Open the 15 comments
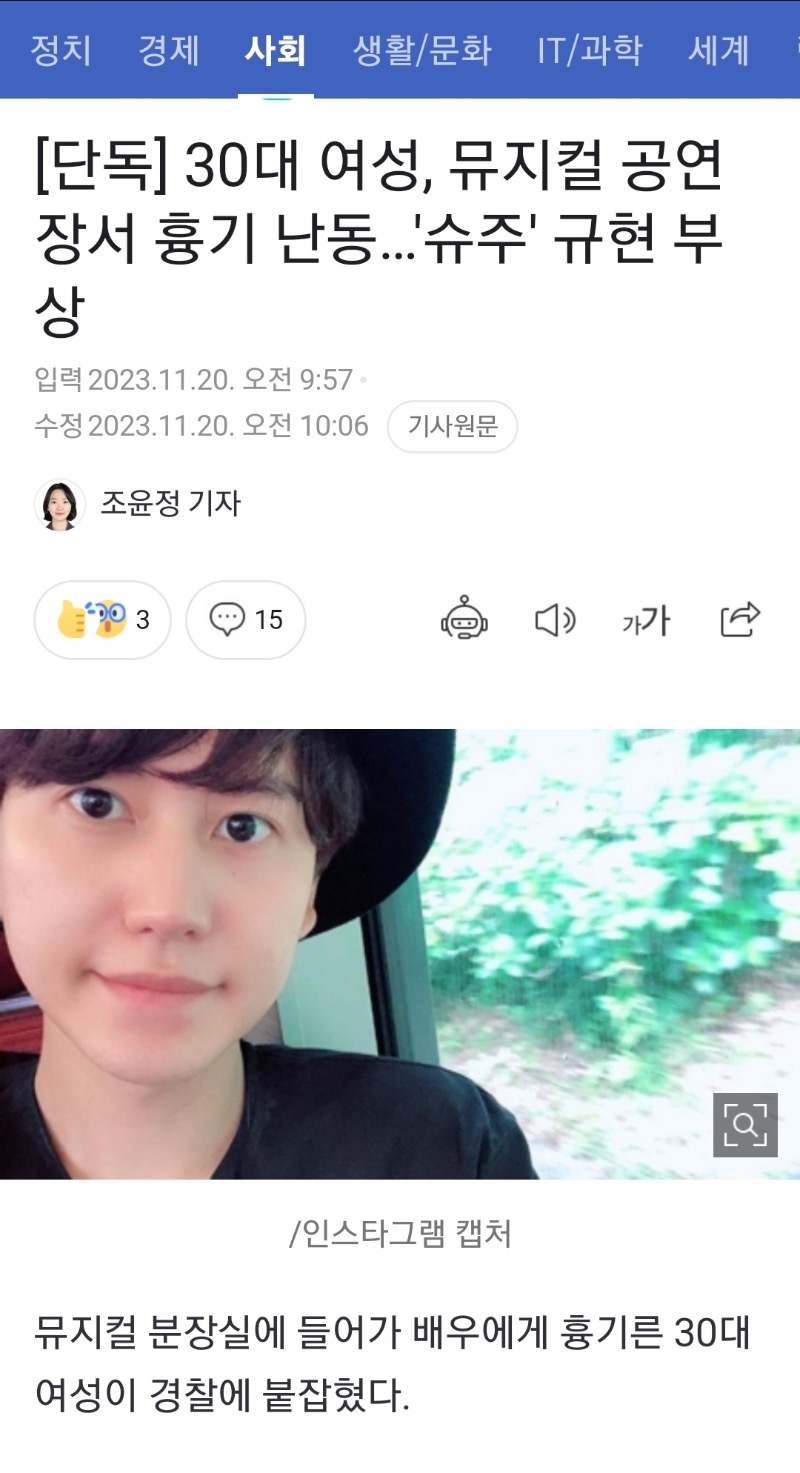 click(246, 620)
